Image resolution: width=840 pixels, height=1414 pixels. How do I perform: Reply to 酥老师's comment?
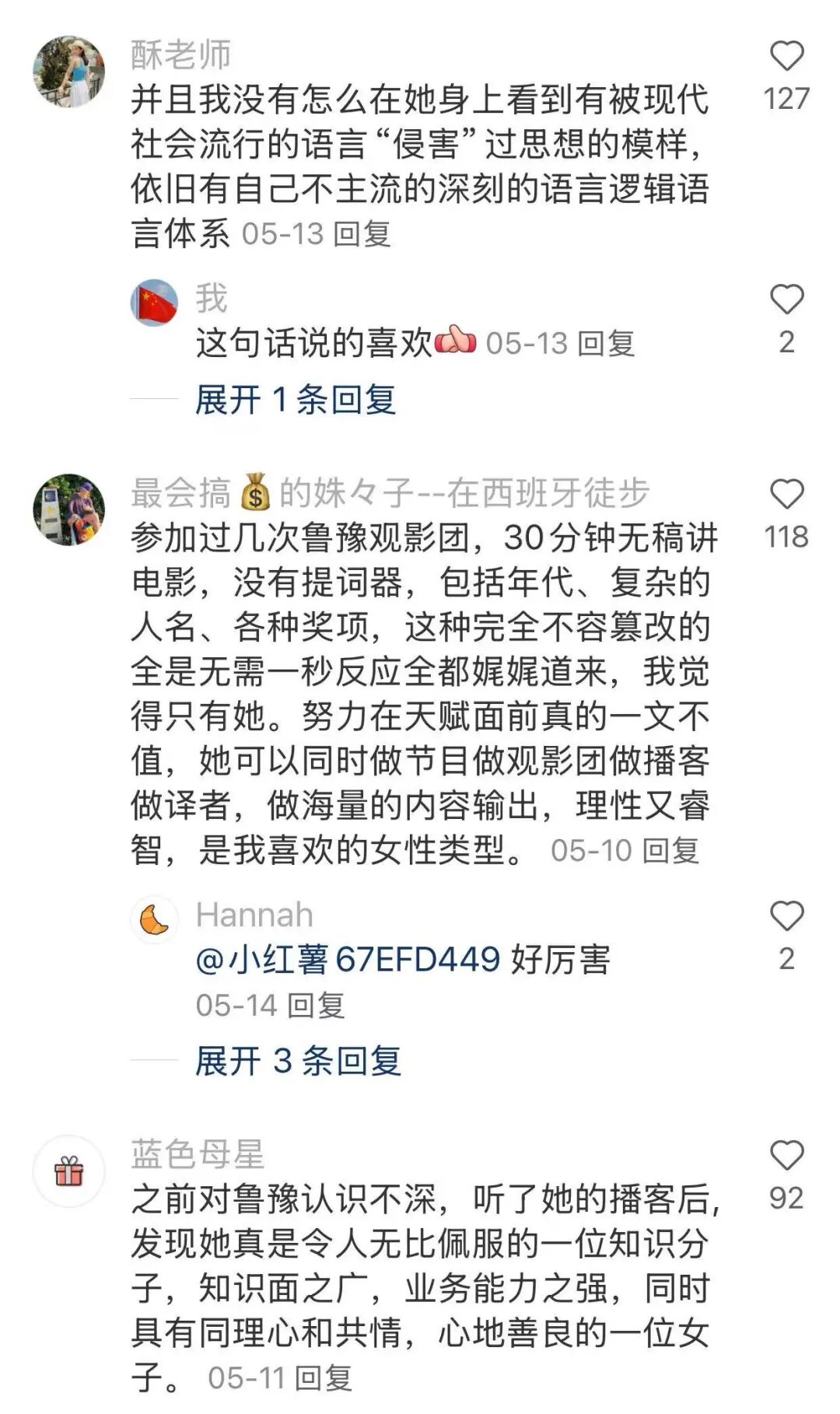point(362,233)
